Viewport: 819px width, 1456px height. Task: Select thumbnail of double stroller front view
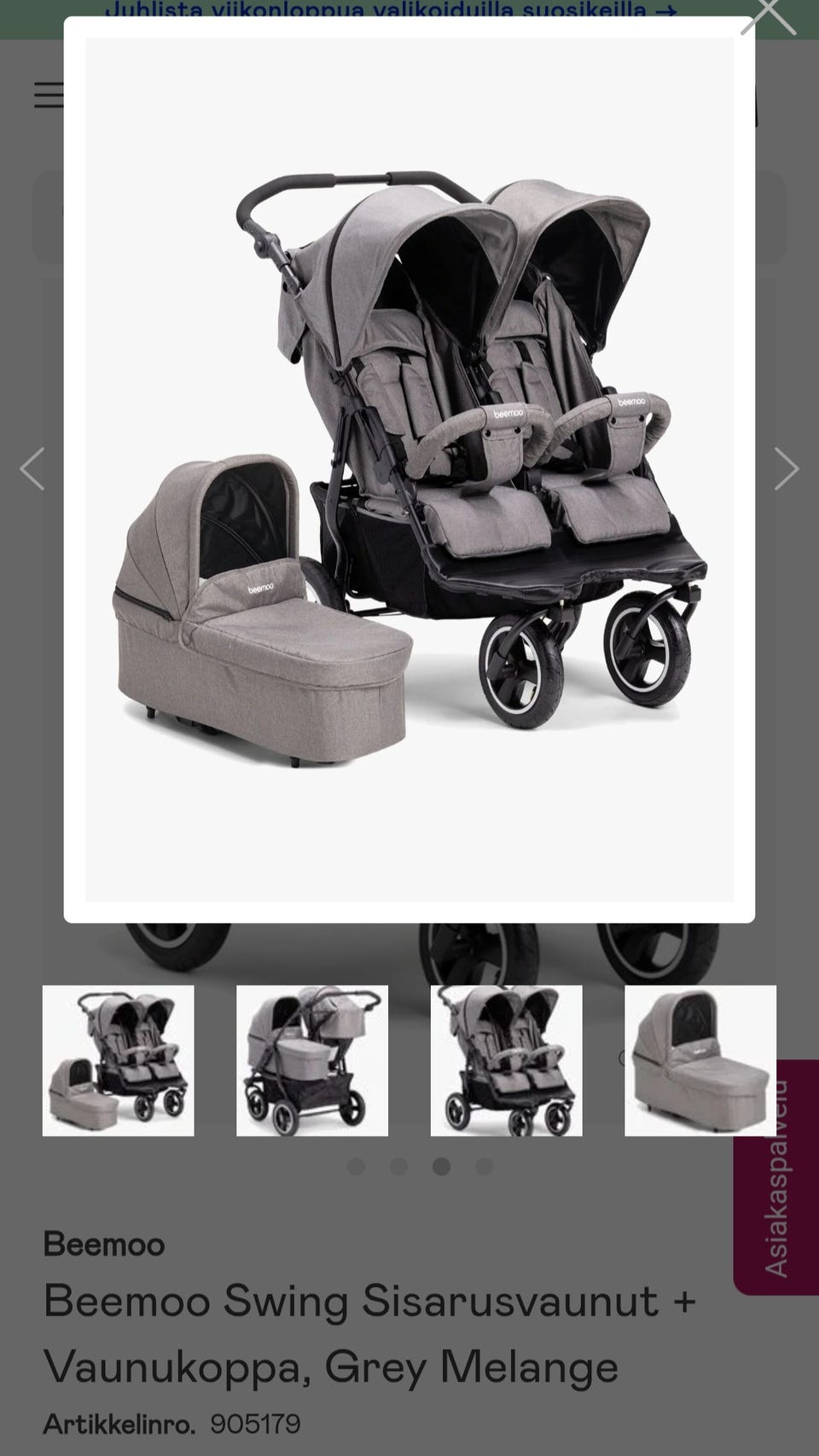507,1060
